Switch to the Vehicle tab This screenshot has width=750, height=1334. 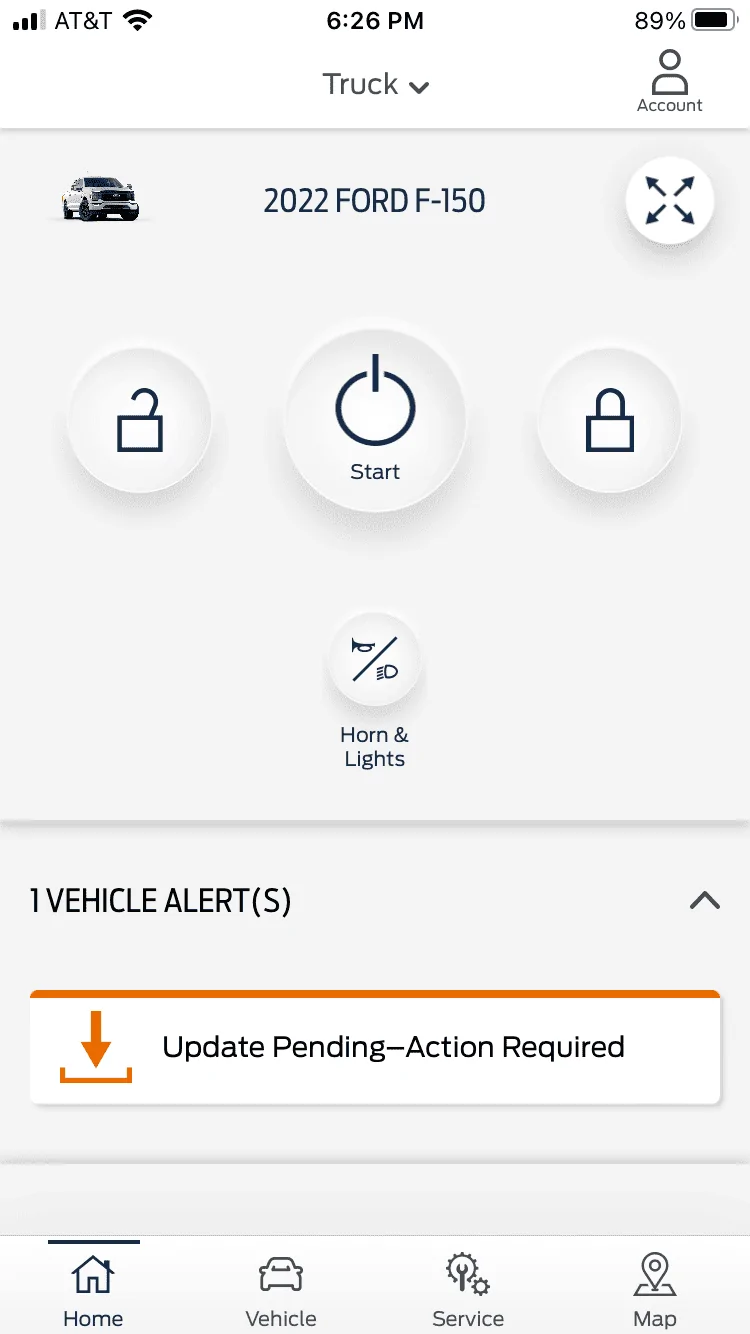click(280, 1285)
